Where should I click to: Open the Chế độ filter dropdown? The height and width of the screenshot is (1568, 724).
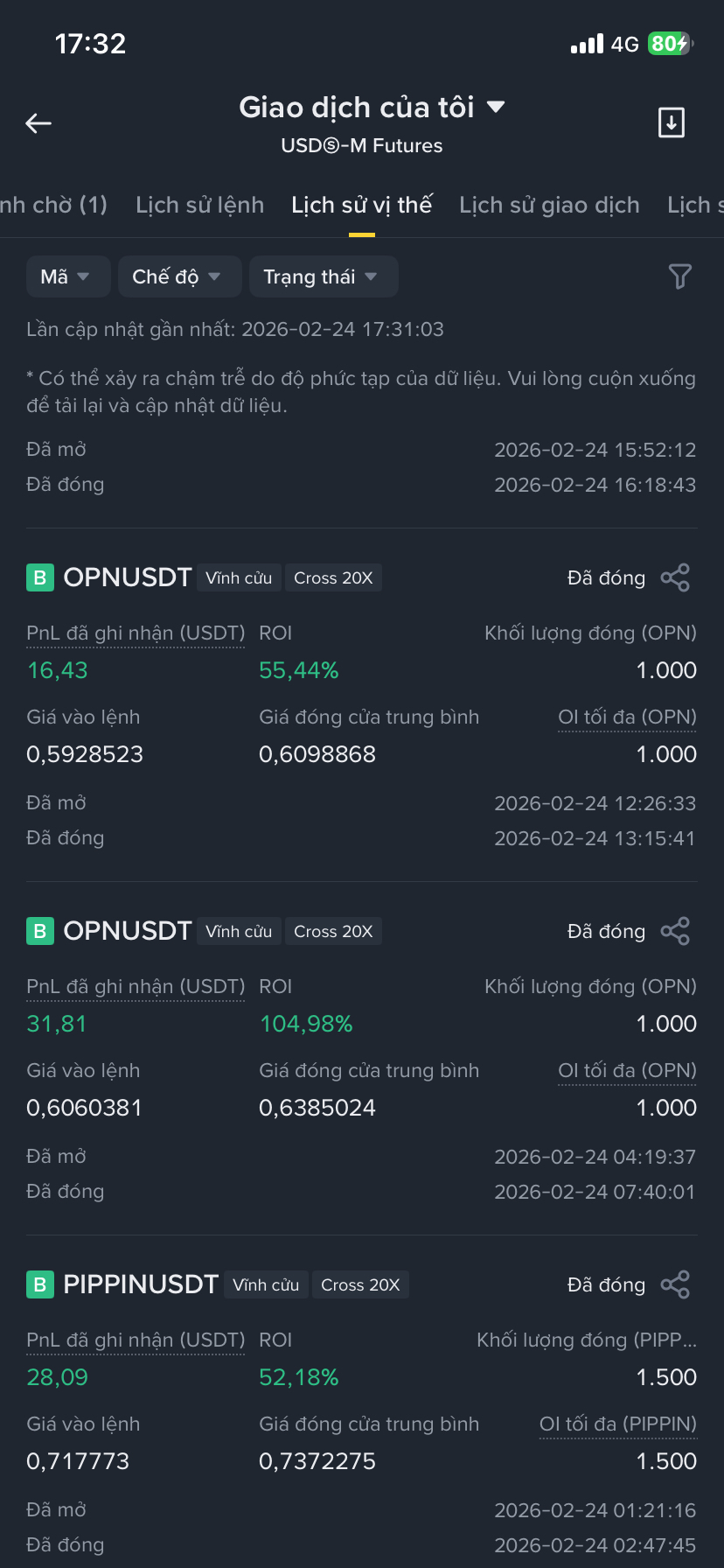click(x=176, y=276)
